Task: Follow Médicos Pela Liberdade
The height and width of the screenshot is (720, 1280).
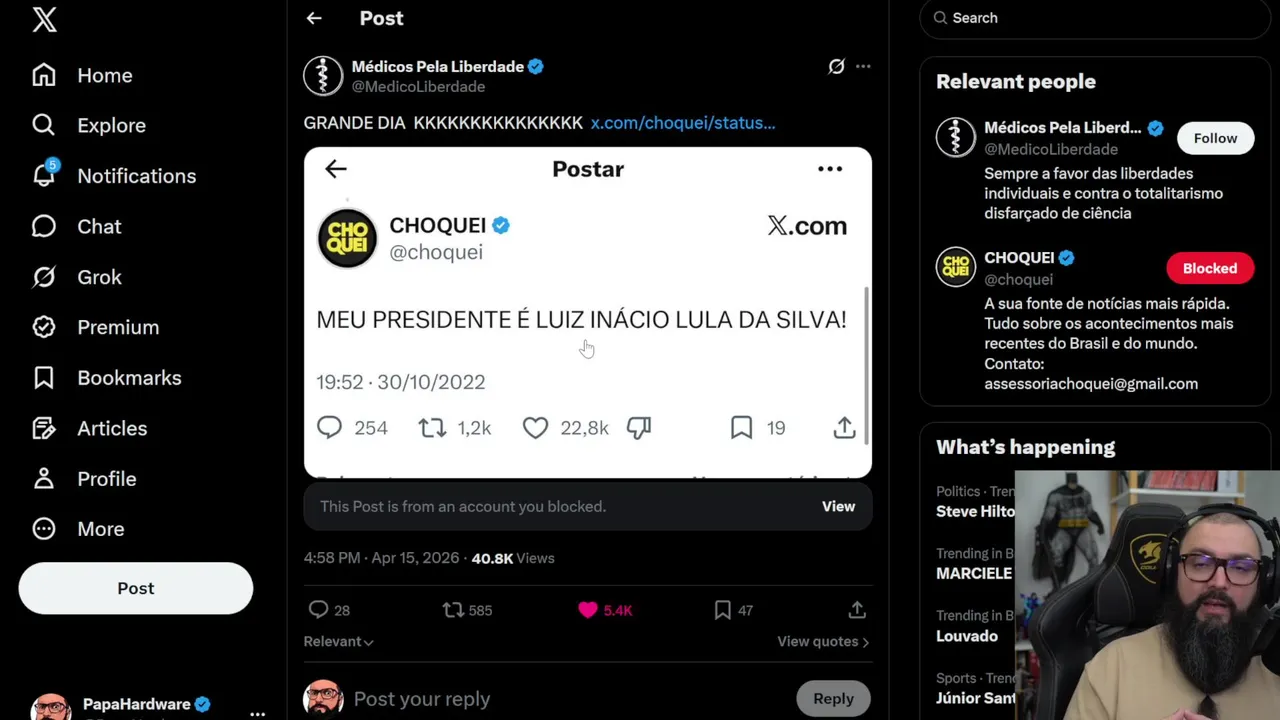Action: point(1215,138)
